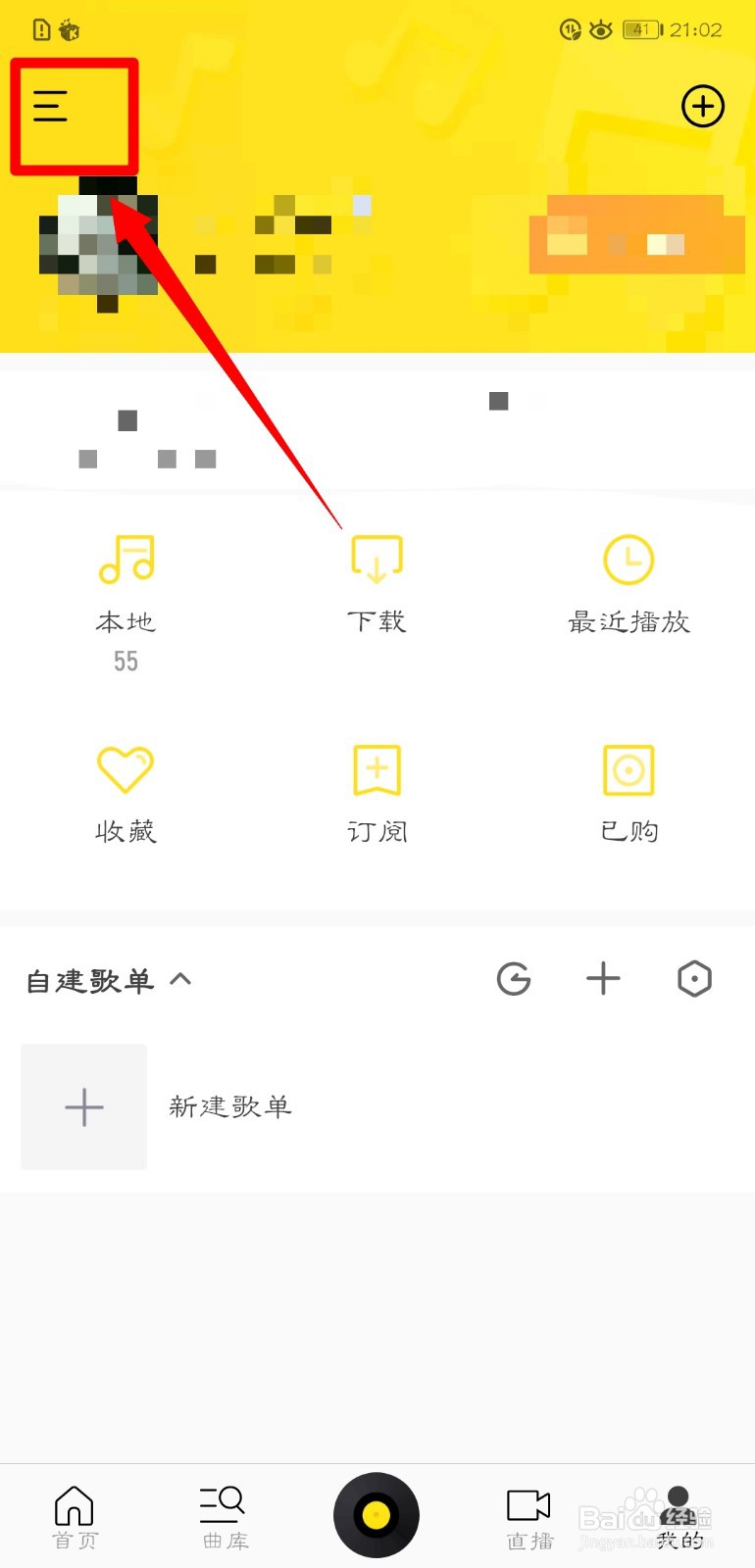
Task: Open the 收藏 favorites collection
Action: tap(126, 794)
